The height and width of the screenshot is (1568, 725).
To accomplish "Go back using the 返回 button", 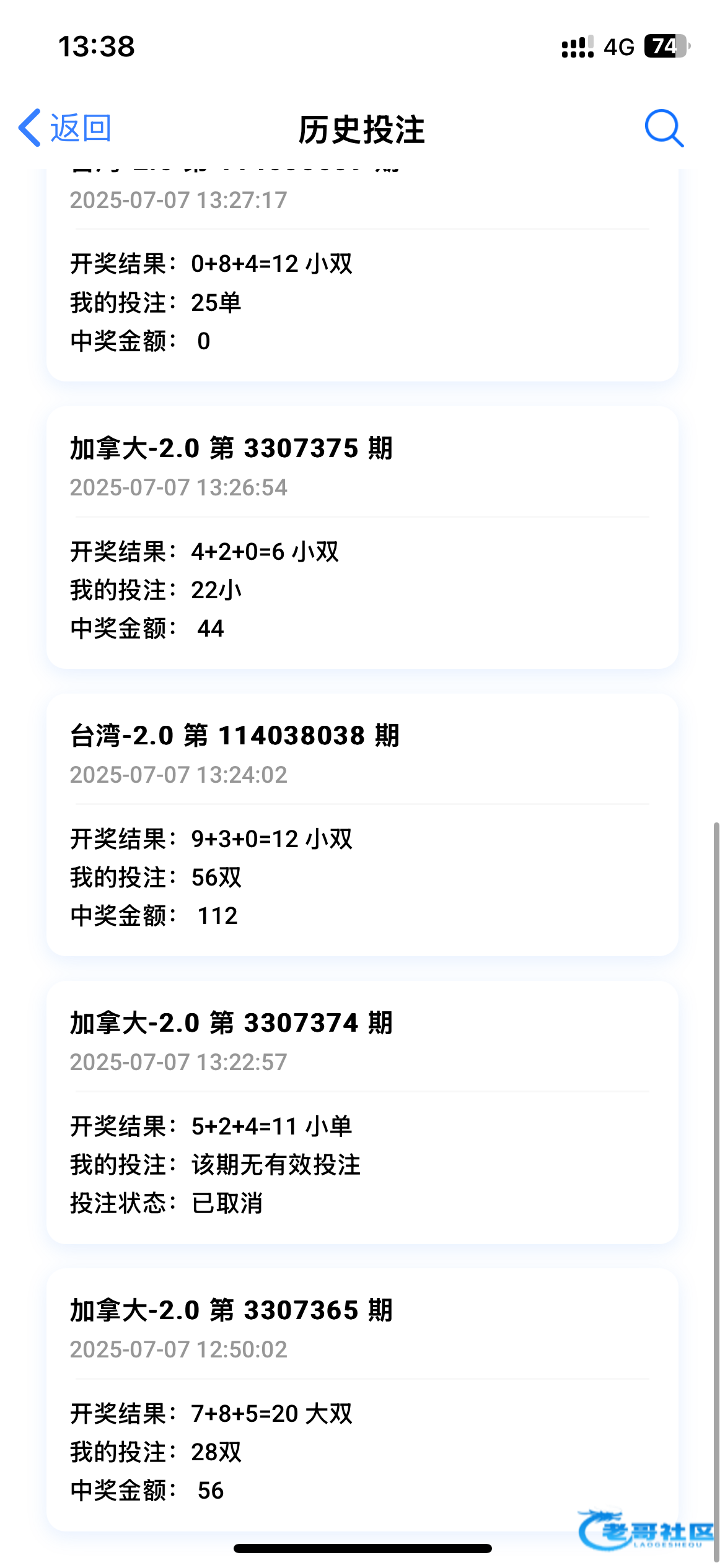I will (64, 128).
